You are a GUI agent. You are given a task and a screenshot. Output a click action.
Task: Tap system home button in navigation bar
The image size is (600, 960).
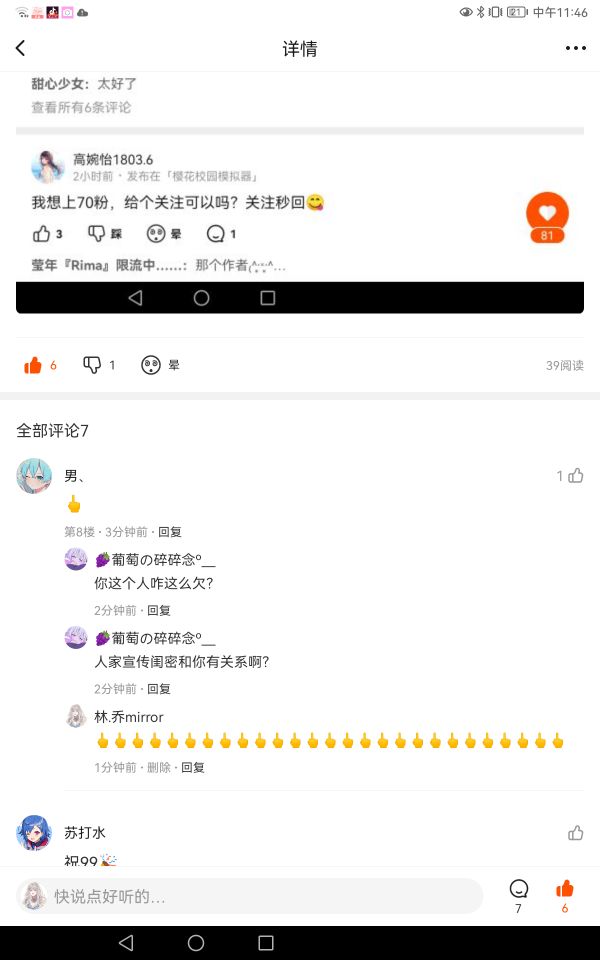coord(196,943)
